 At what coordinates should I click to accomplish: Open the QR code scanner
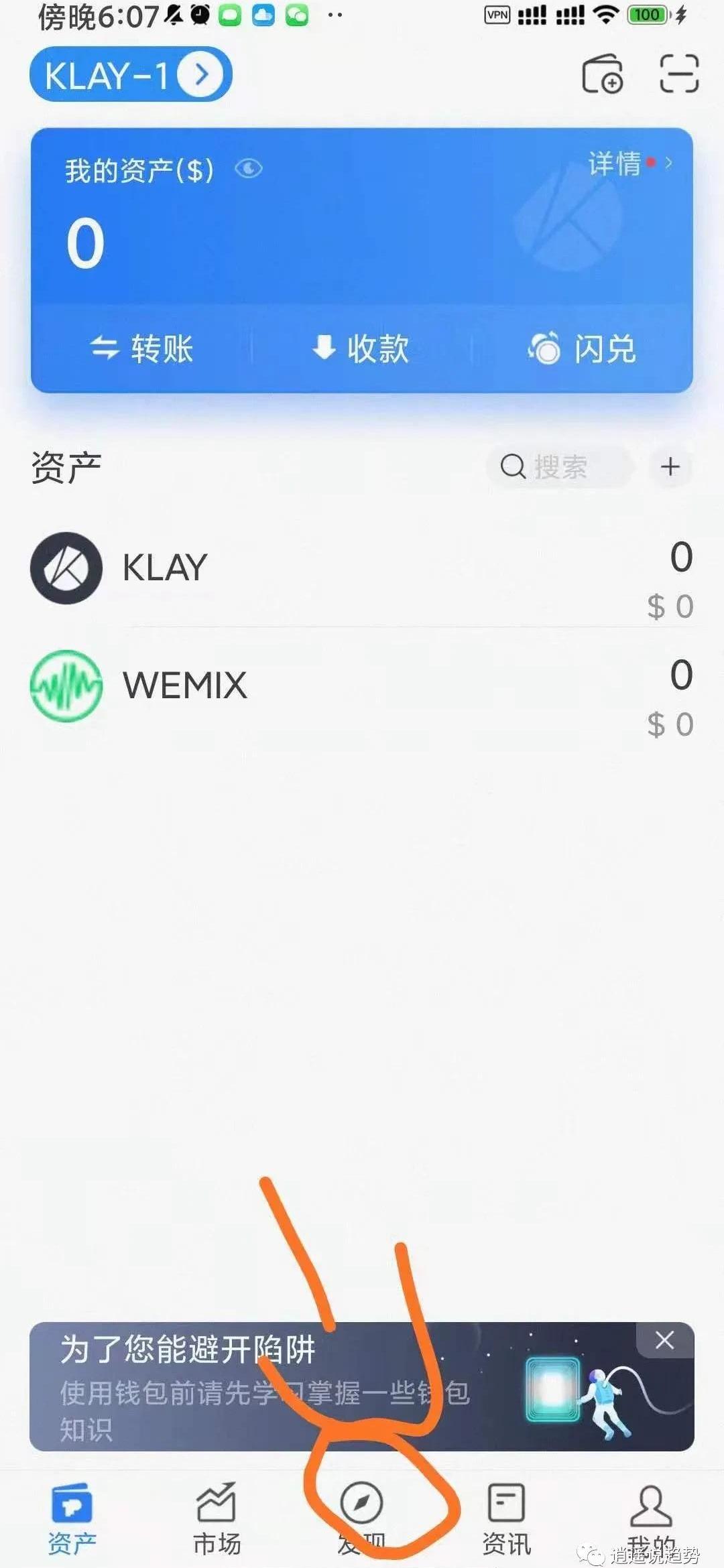click(678, 74)
